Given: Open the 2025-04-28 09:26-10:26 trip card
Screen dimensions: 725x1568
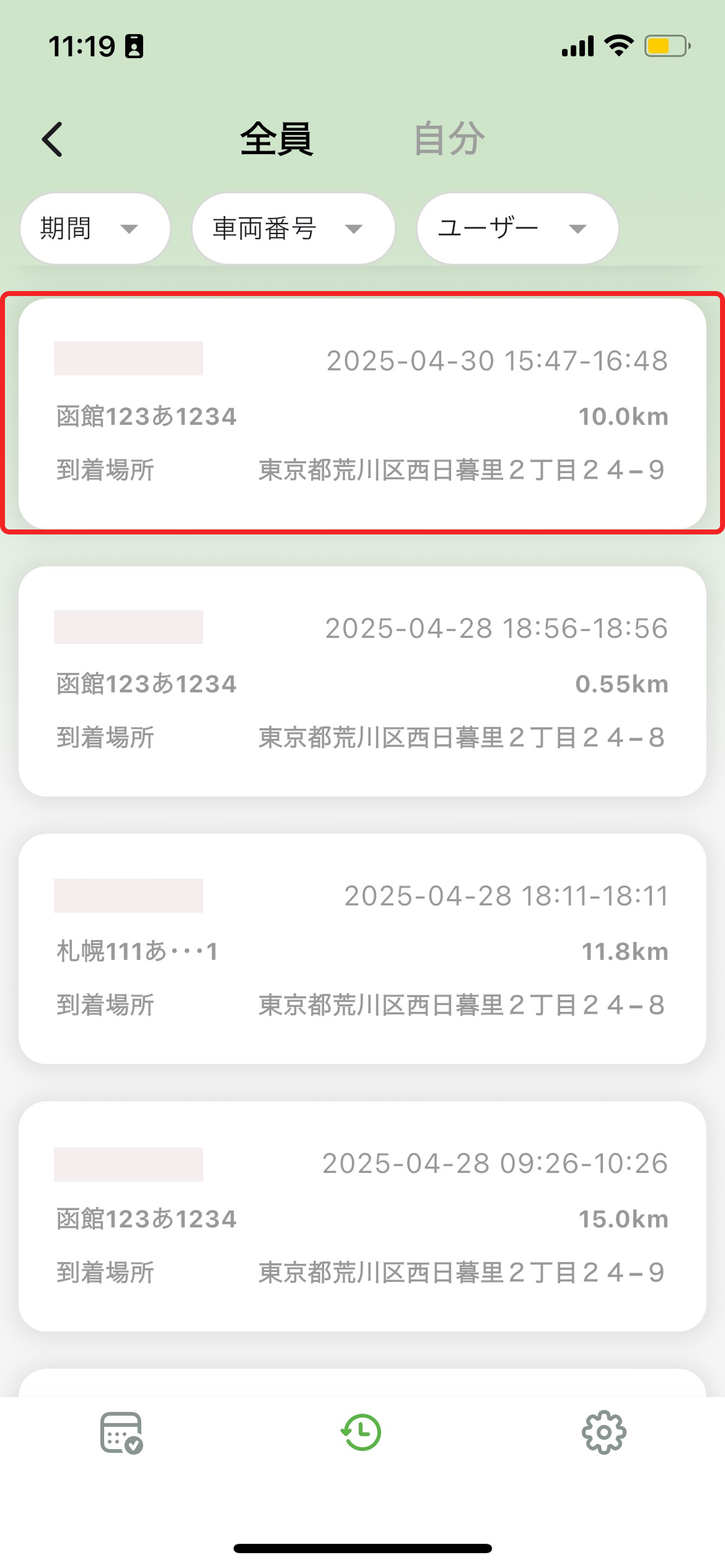Looking at the screenshot, I should [362, 1216].
